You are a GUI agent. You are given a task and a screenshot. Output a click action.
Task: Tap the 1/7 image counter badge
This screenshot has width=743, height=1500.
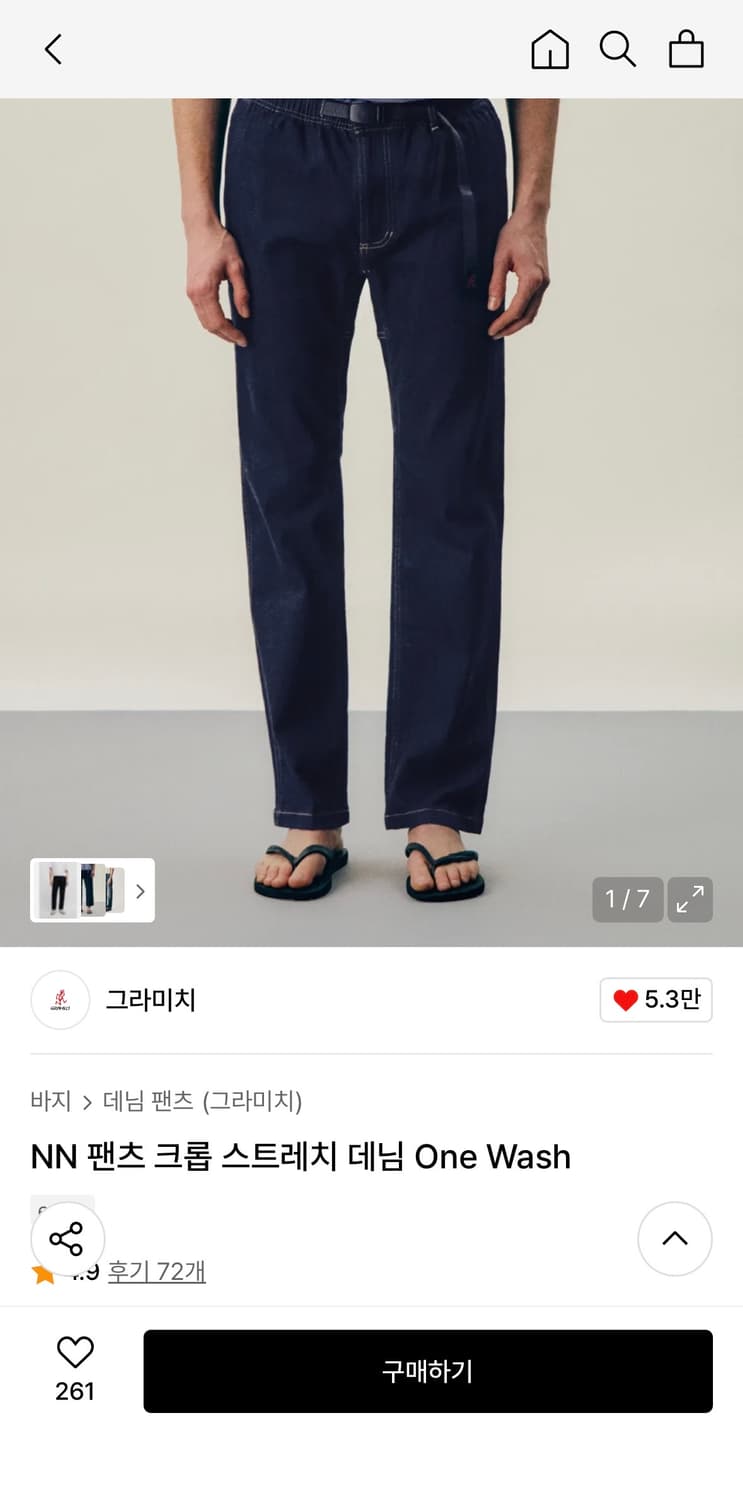[x=628, y=899]
